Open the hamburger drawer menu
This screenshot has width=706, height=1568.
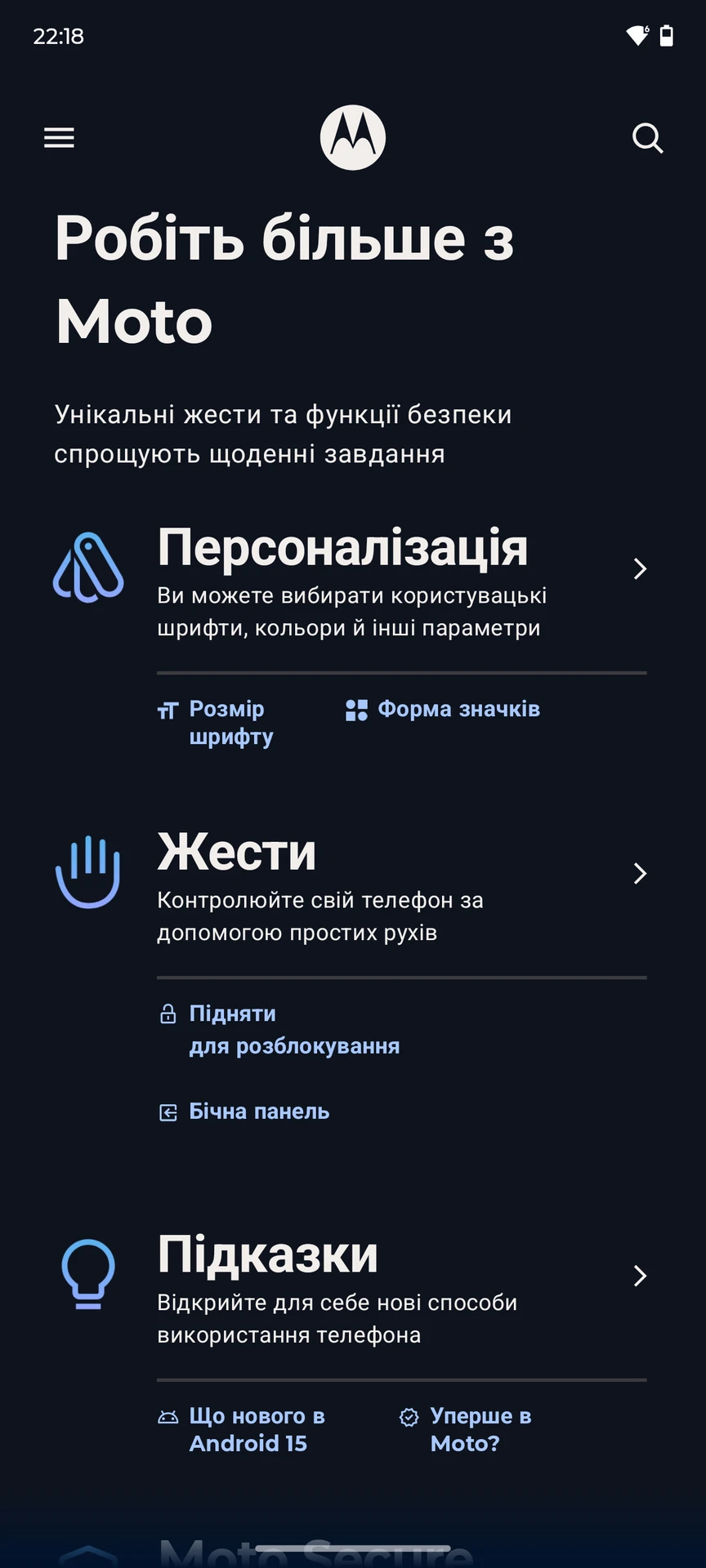(x=59, y=138)
